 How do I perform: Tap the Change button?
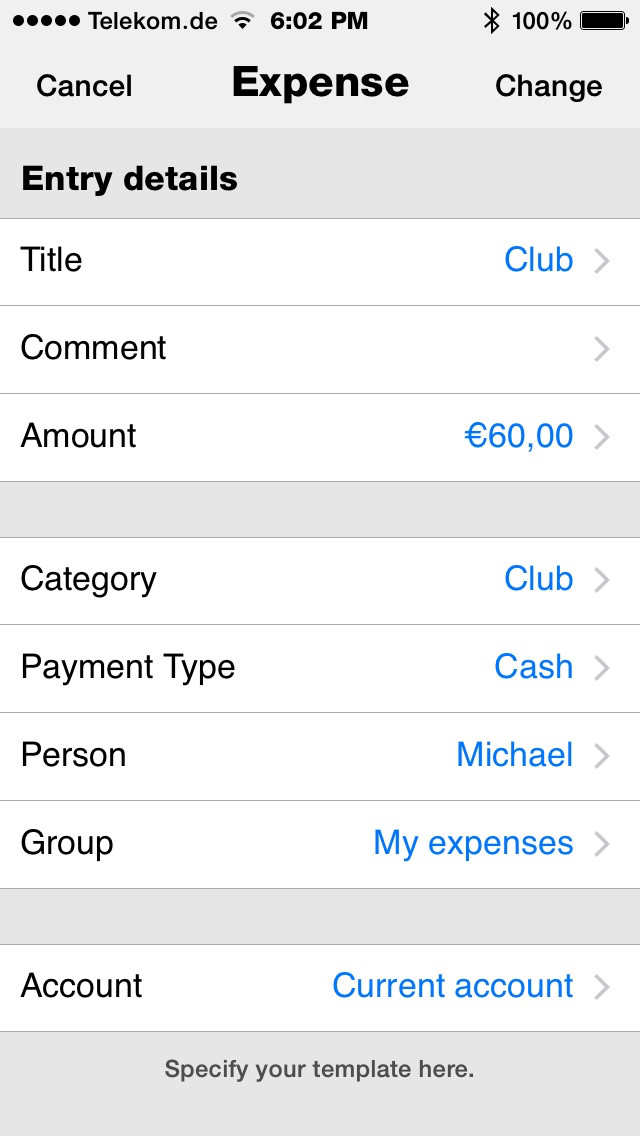click(548, 86)
